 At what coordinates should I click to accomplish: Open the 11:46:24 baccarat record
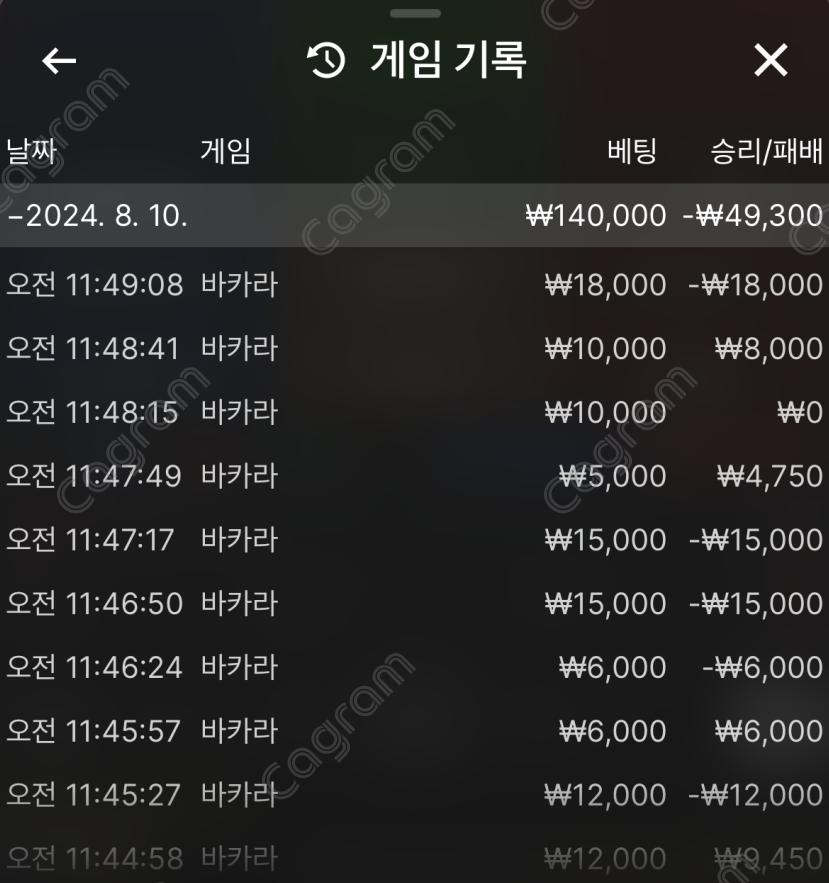414,667
